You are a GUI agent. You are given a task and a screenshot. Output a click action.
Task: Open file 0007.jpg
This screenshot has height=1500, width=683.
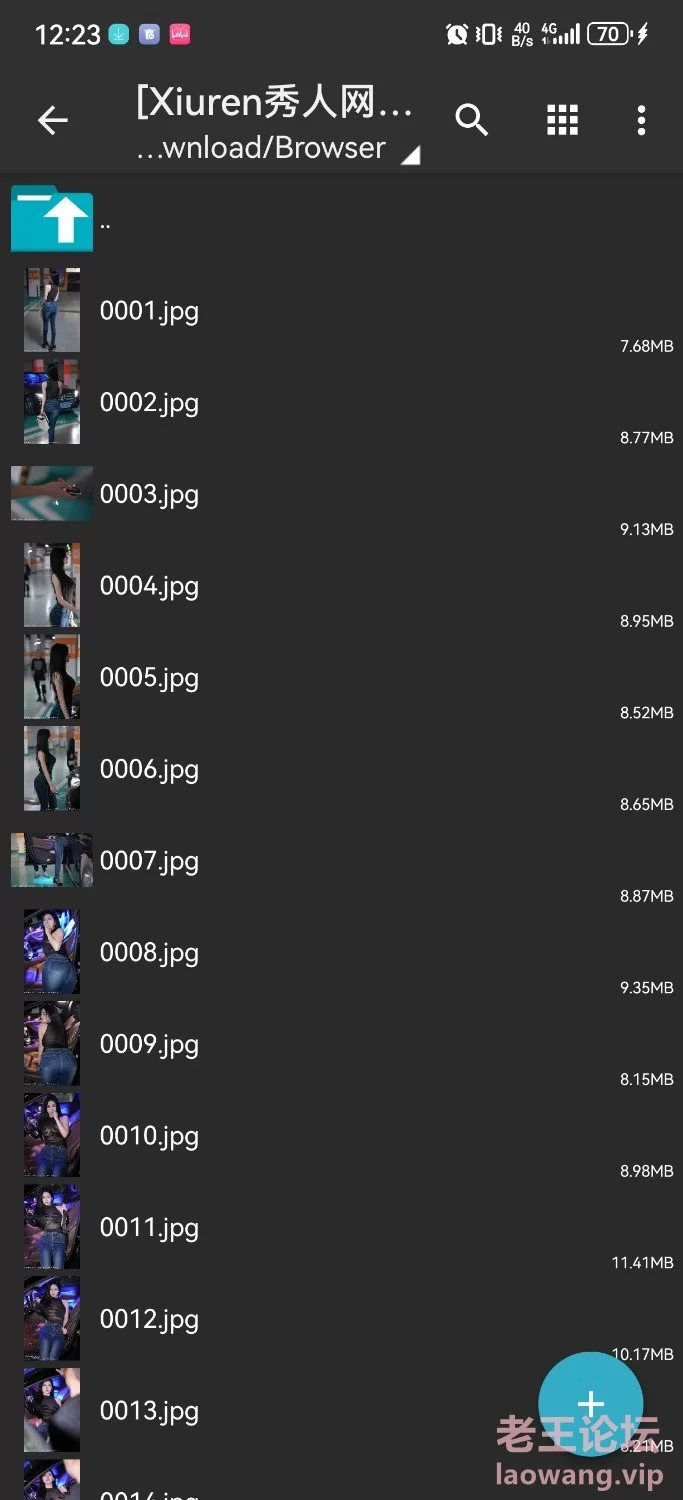click(149, 861)
